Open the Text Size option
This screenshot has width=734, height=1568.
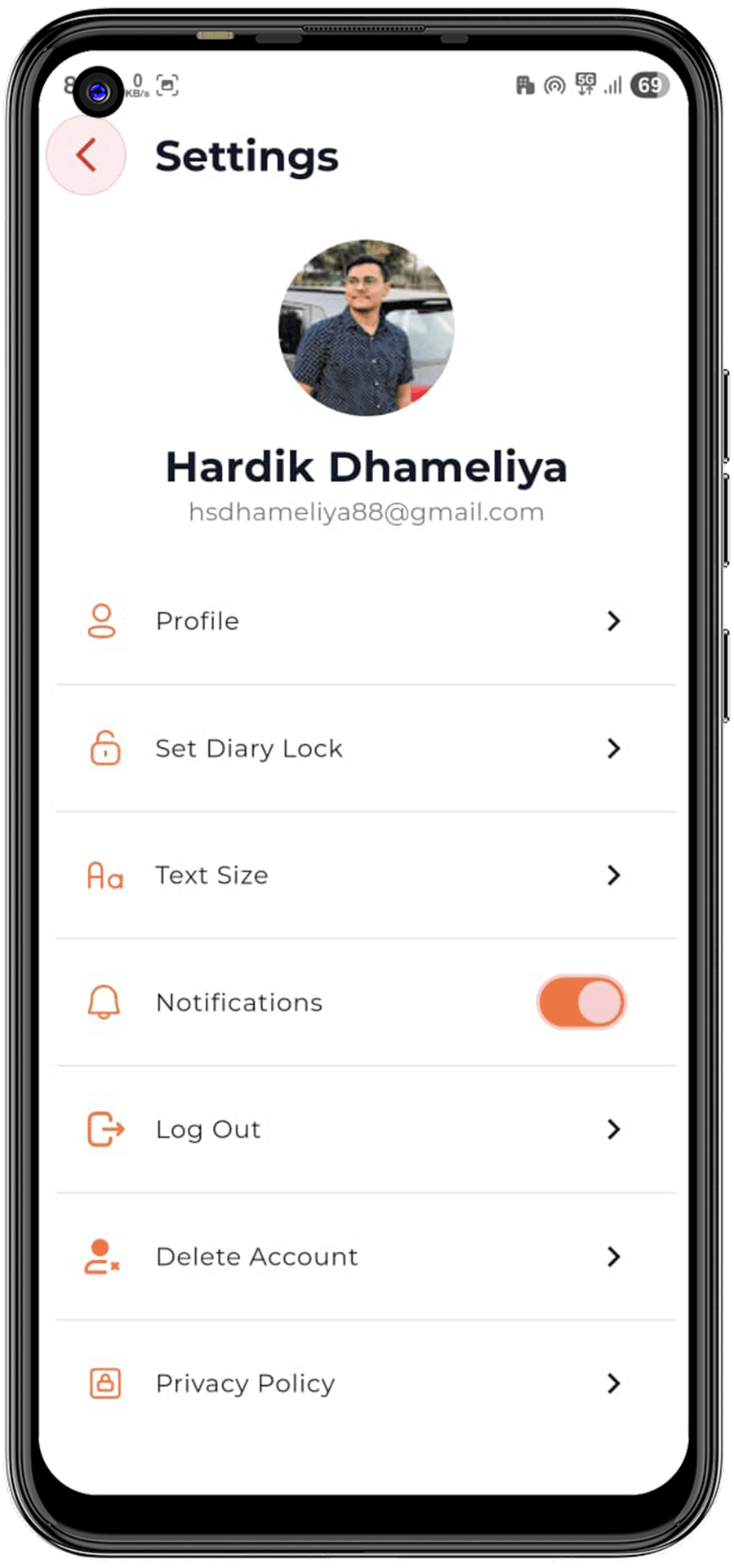coord(365,875)
